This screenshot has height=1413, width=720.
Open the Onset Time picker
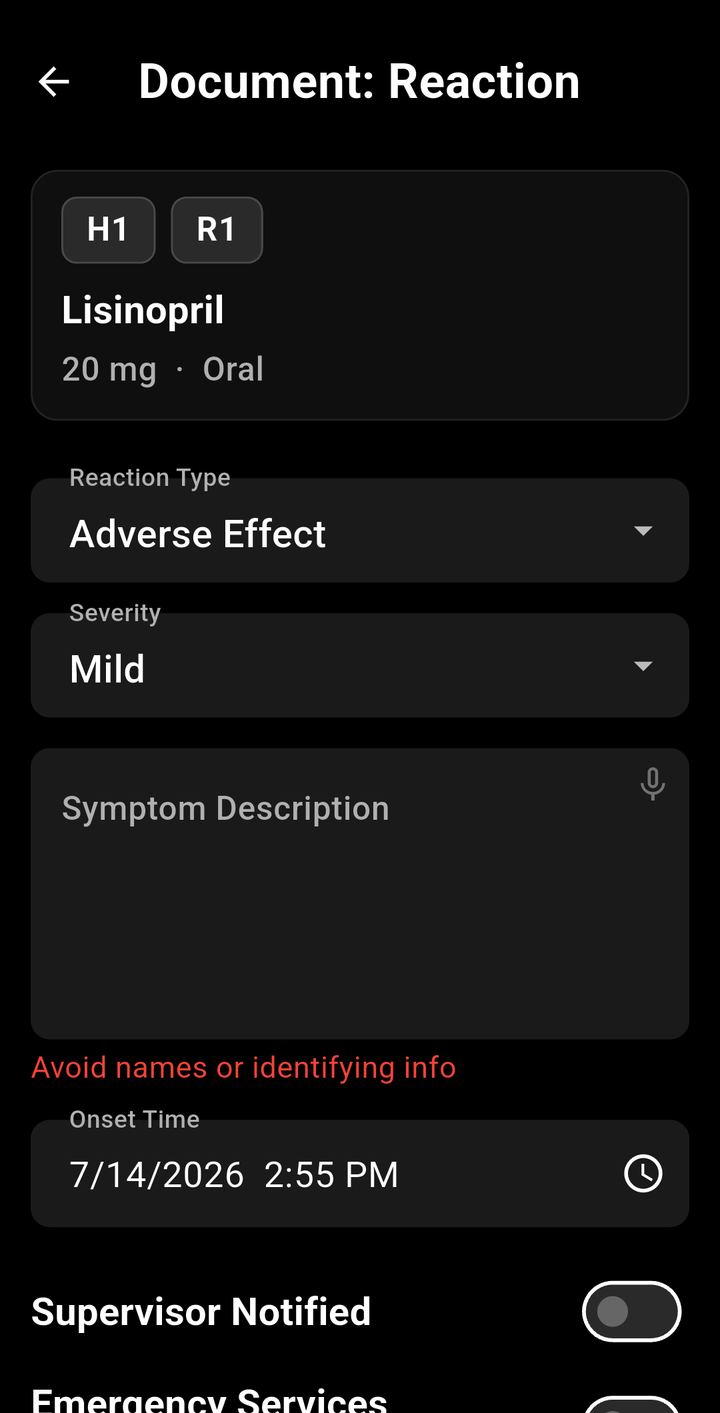point(360,1174)
